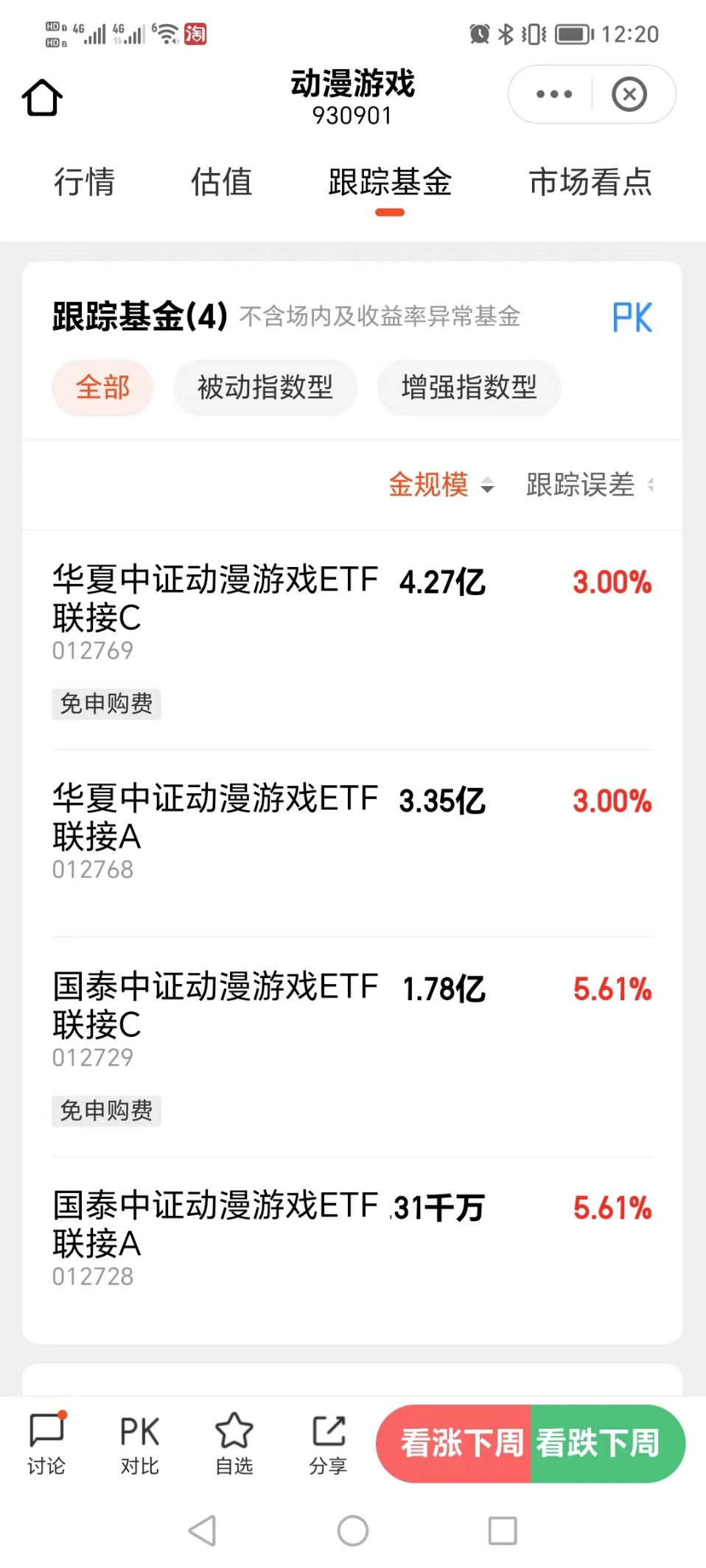
Task: Switch to the 估值 tab
Action: pos(221,182)
